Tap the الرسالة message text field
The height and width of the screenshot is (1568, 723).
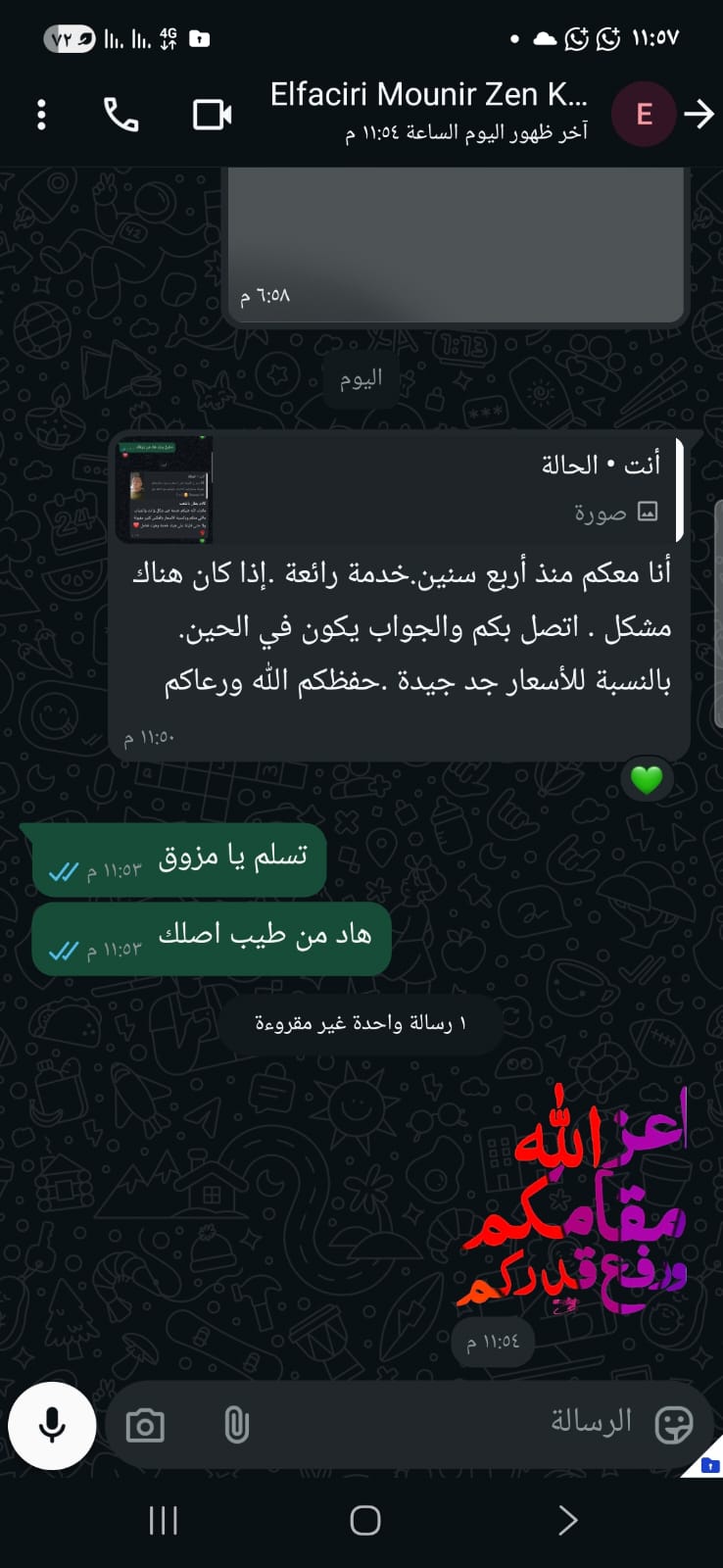tap(441, 1423)
